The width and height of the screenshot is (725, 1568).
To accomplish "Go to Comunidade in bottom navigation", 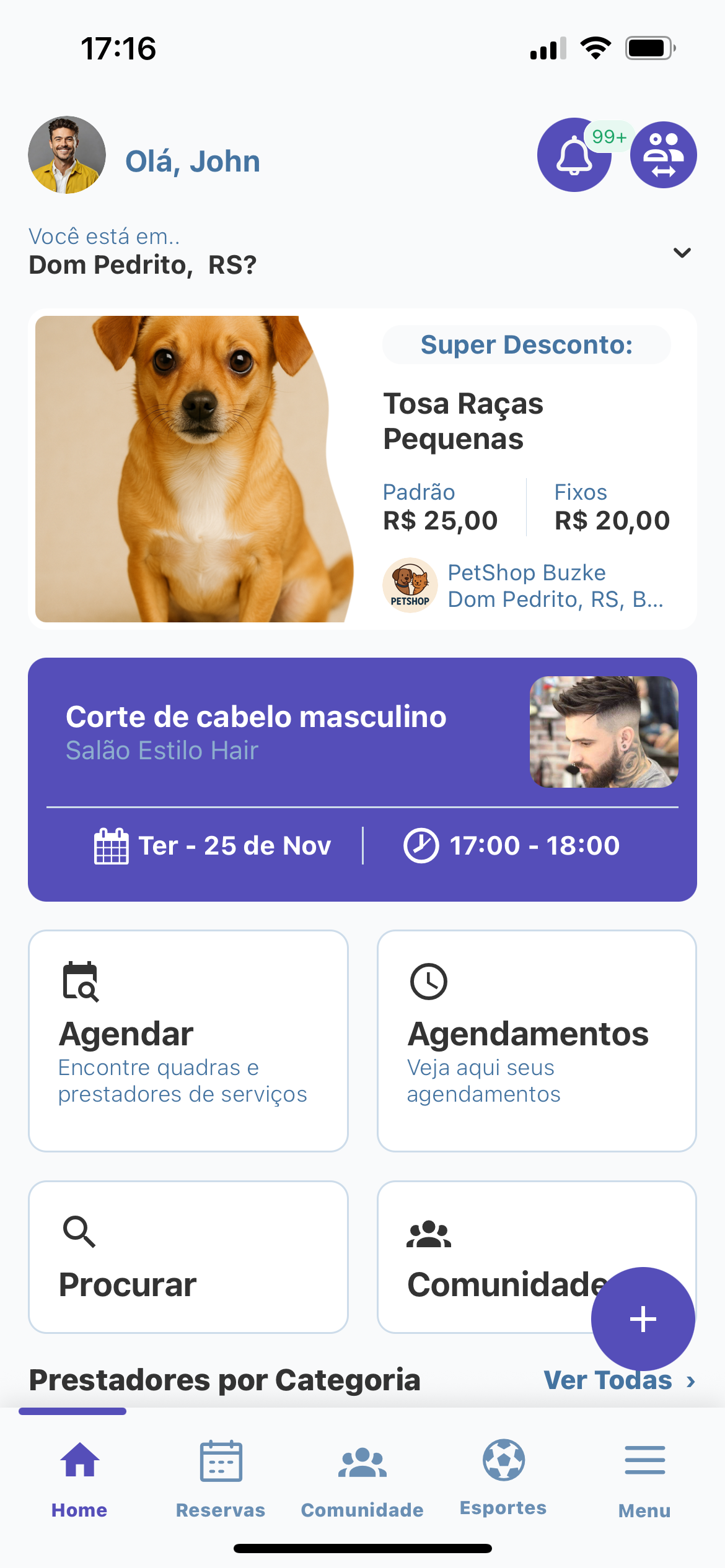I will 362,1477.
